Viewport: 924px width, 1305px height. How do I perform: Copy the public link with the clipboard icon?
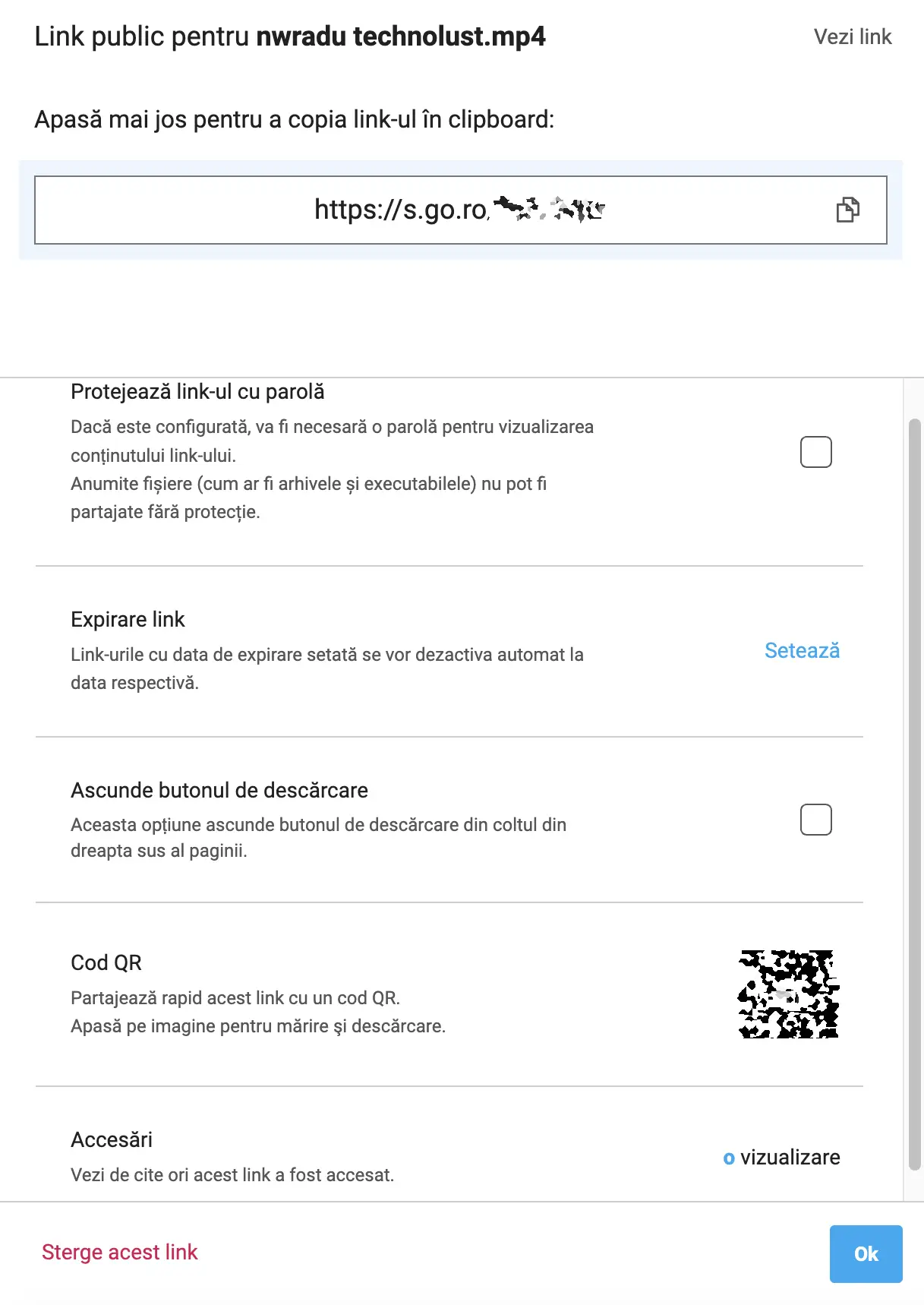(x=847, y=210)
